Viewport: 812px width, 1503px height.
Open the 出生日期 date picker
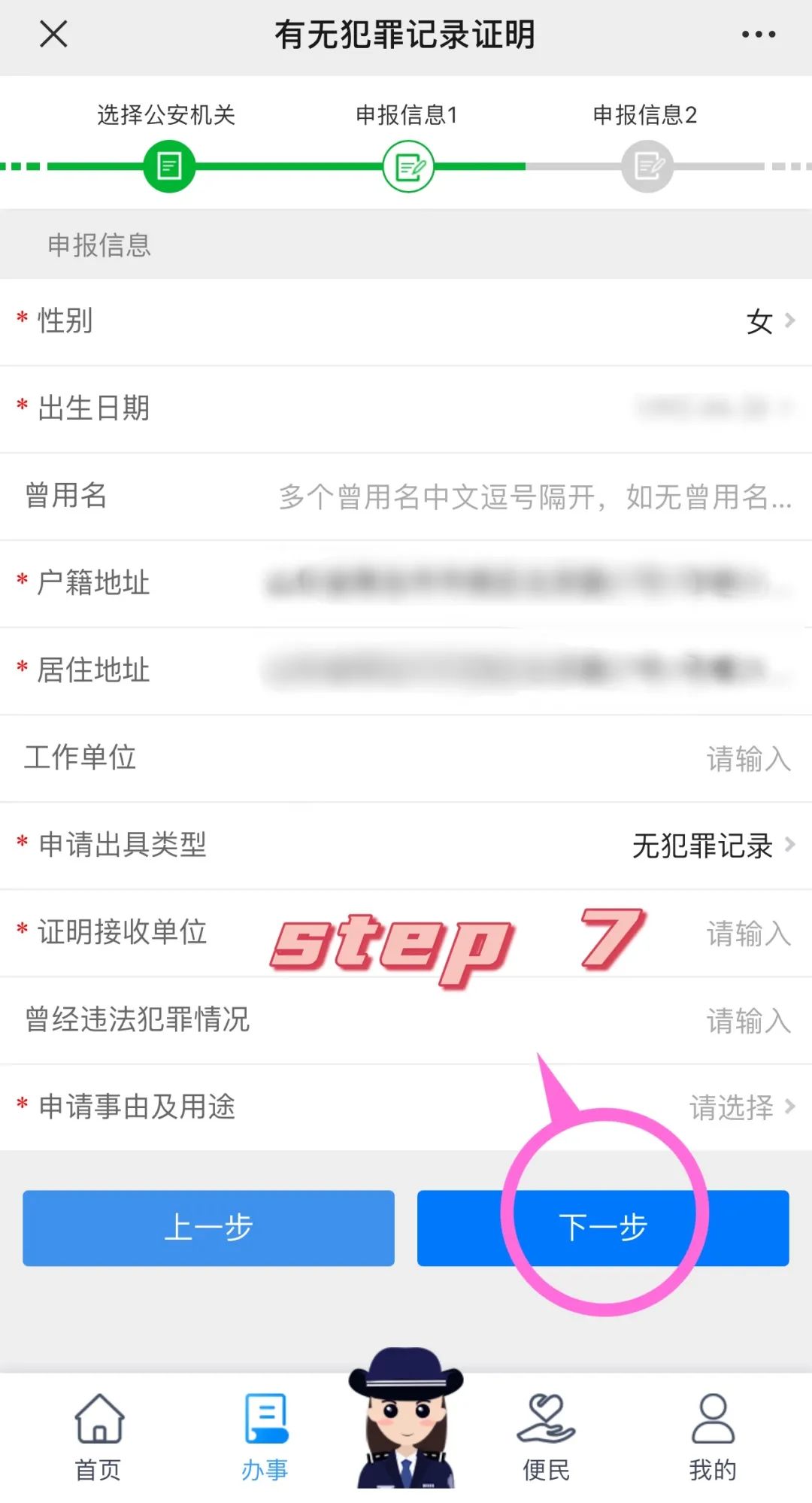(x=707, y=408)
